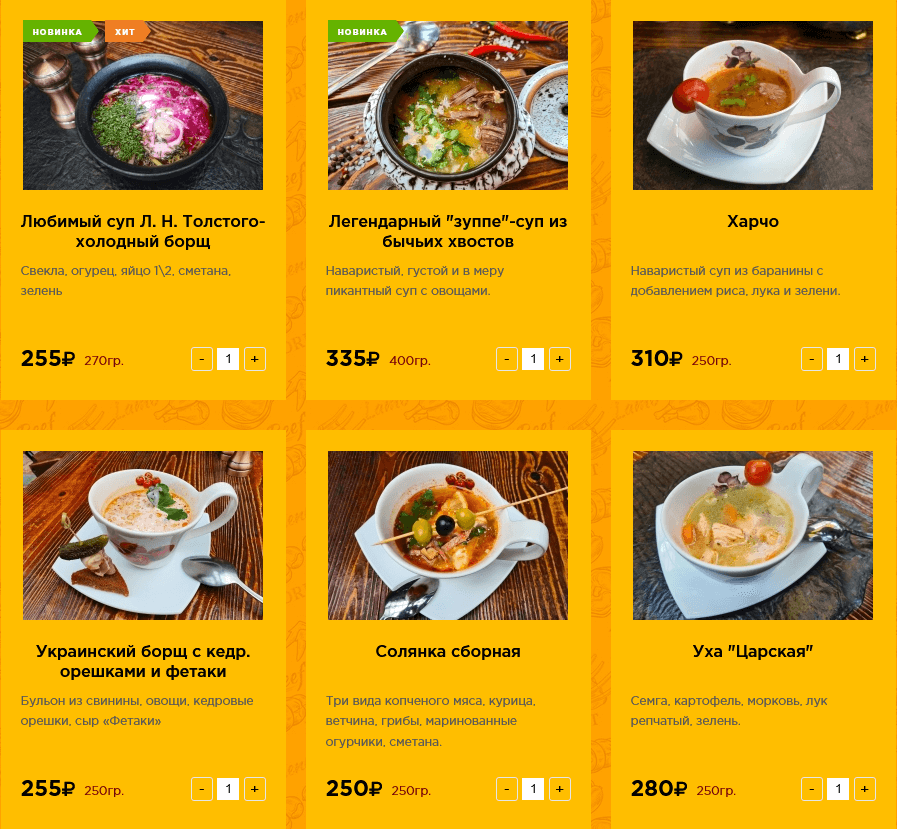Decrease quantity of Харчо soup
The height and width of the screenshot is (829, 897).
click(x=812, y=359)
